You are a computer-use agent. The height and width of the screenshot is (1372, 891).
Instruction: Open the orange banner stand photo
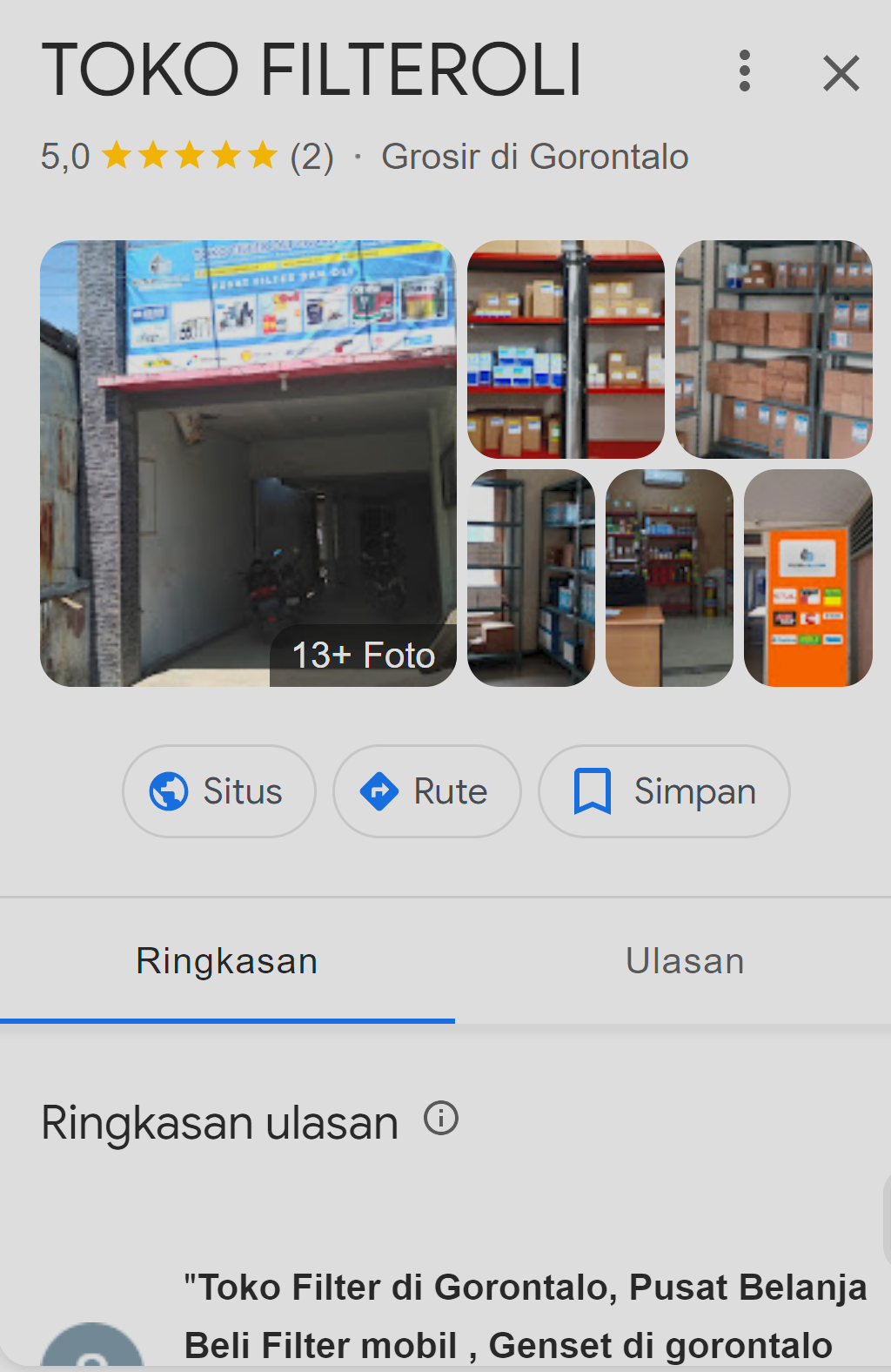[807, 578]
